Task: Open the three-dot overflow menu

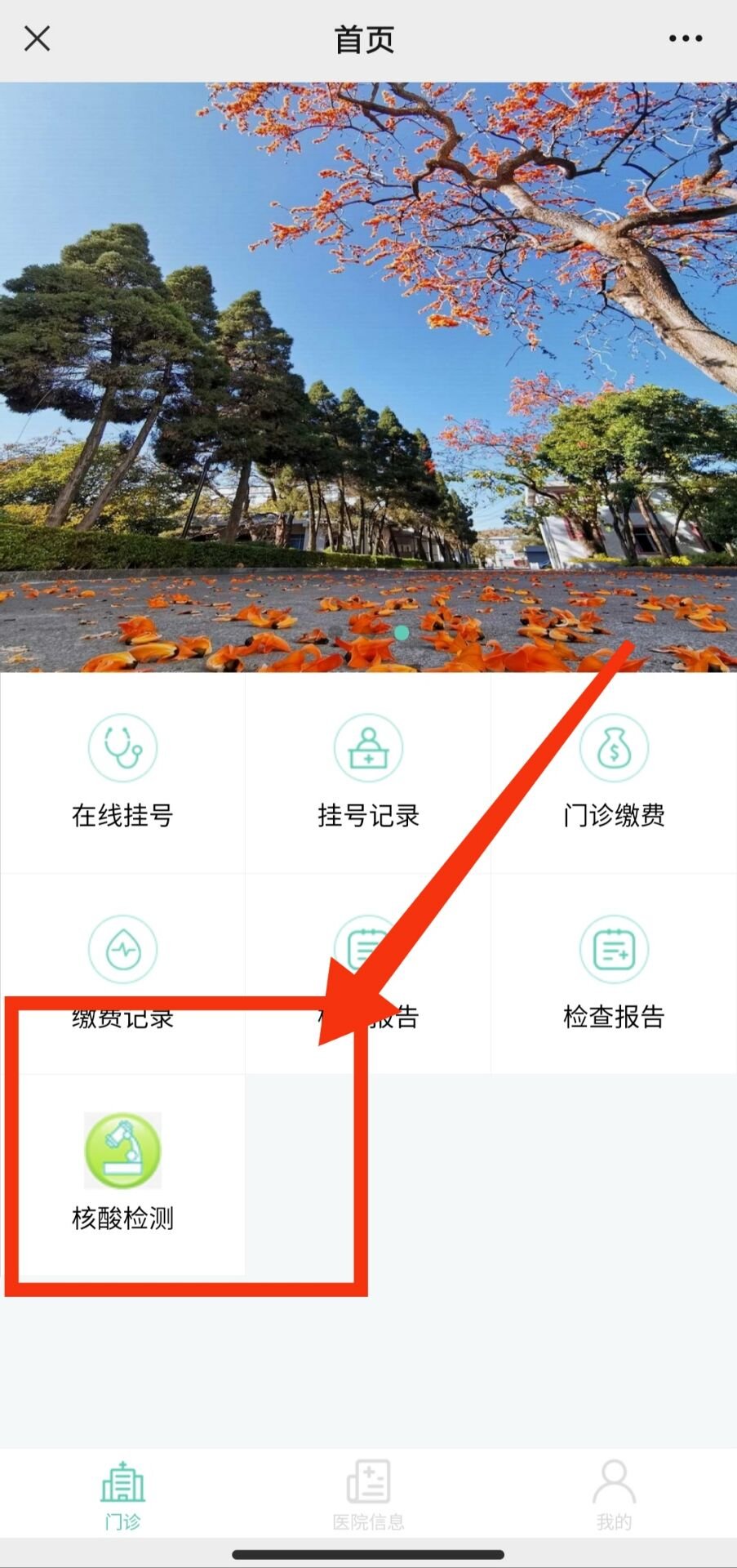Action: [x=685, y=38]
